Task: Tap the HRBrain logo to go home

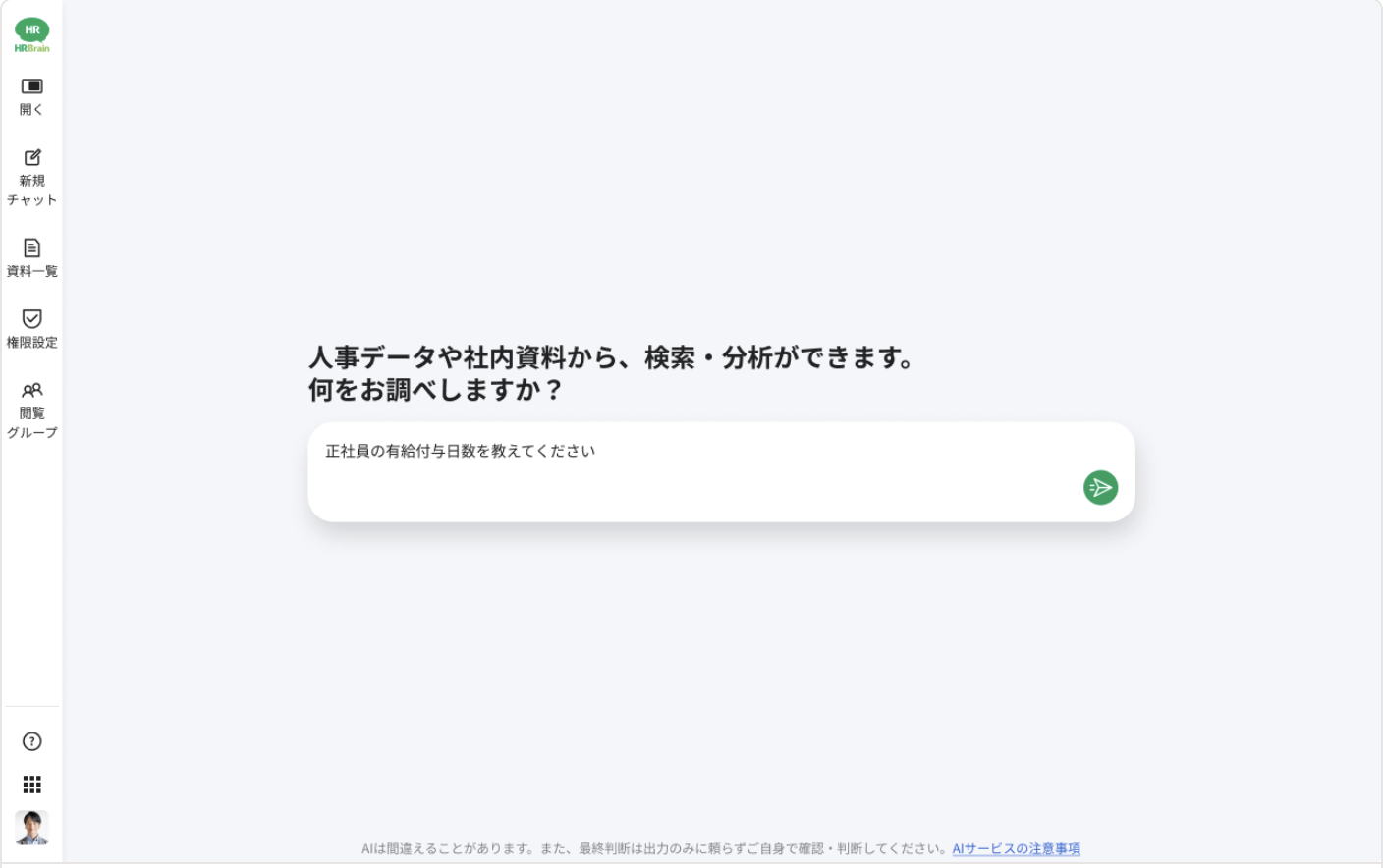Action: (31, 34)
